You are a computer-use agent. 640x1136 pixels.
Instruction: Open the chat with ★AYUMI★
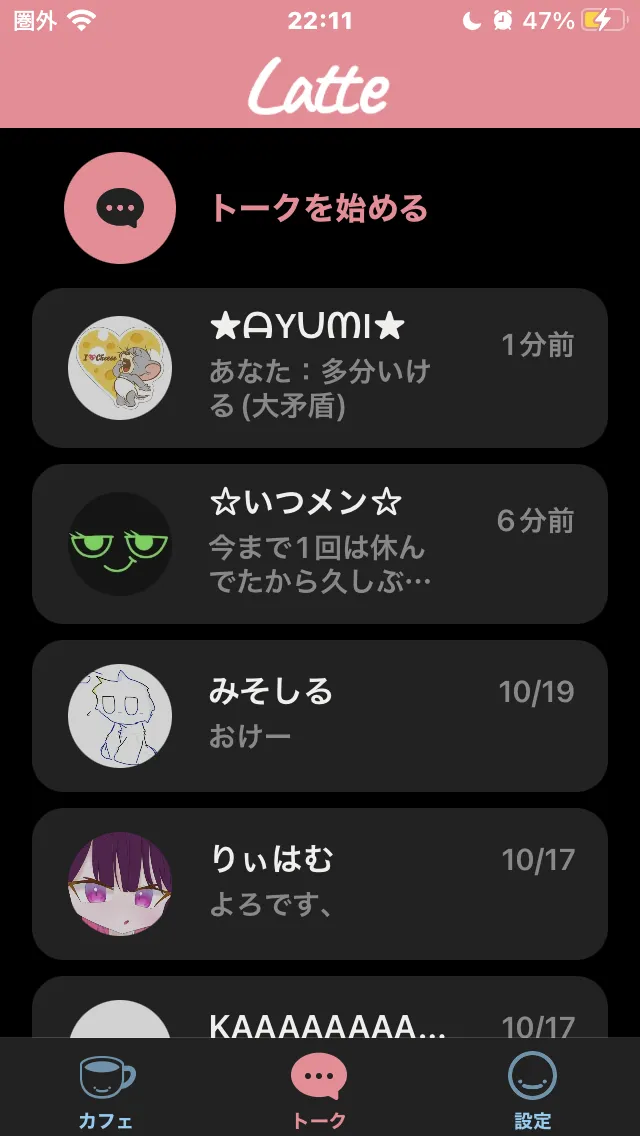coord(320,367)
